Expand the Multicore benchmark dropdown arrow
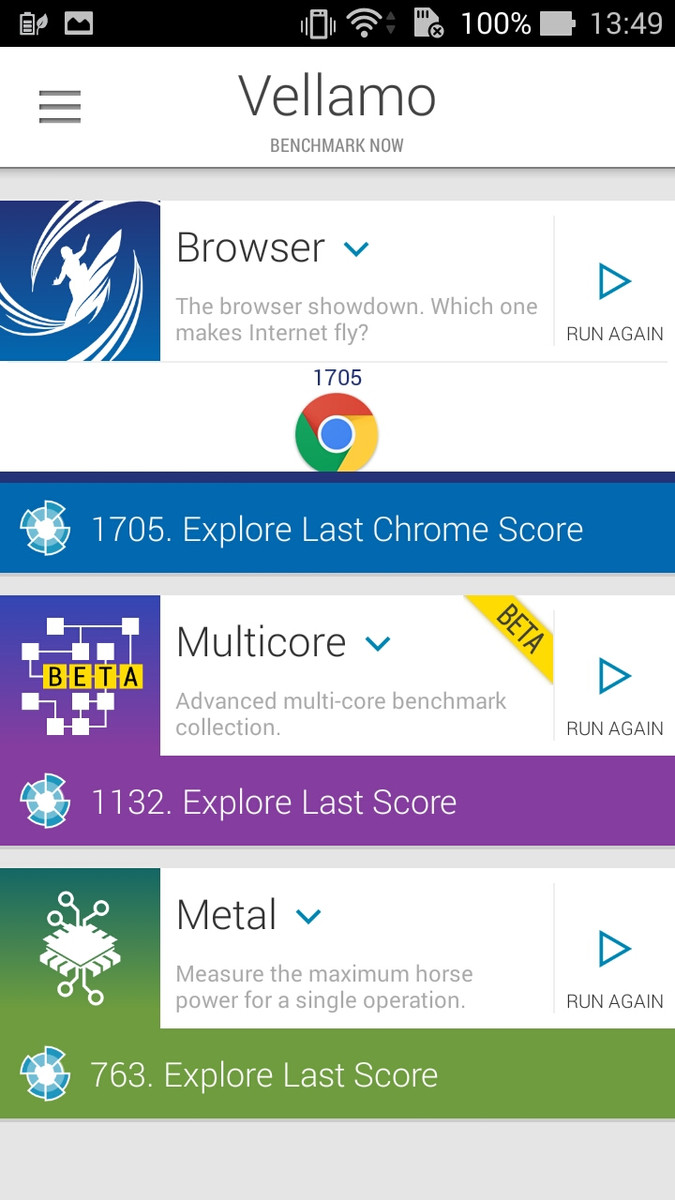Viewport: 675px width, 1200px height. (377, 644)
